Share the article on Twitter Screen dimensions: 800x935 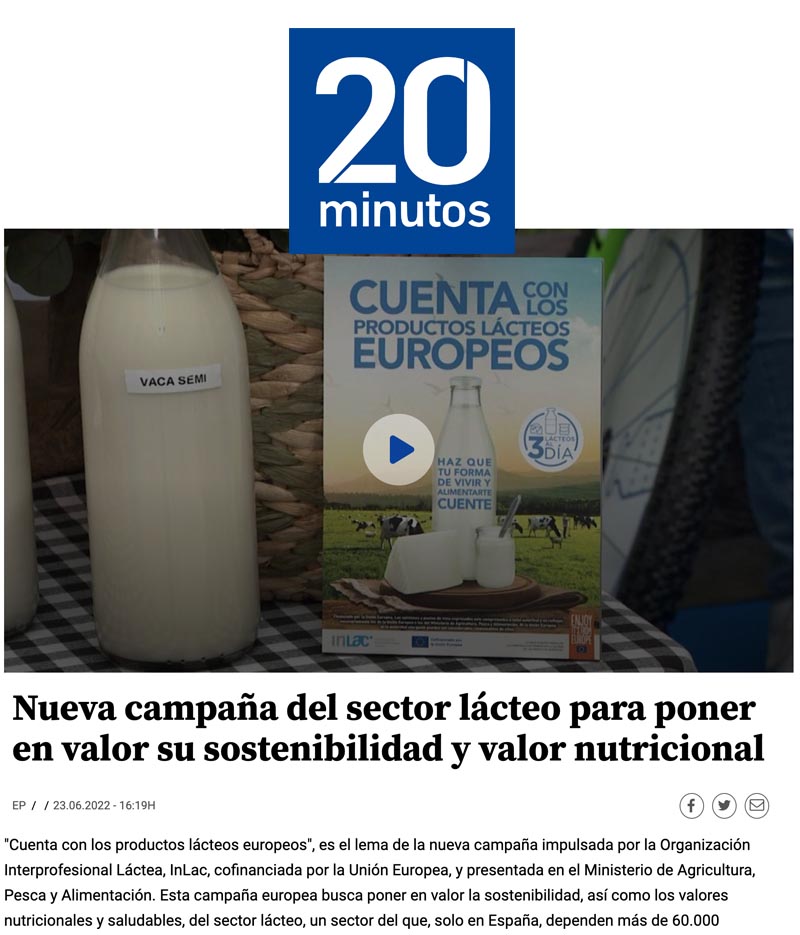click(x=724, y=806)
